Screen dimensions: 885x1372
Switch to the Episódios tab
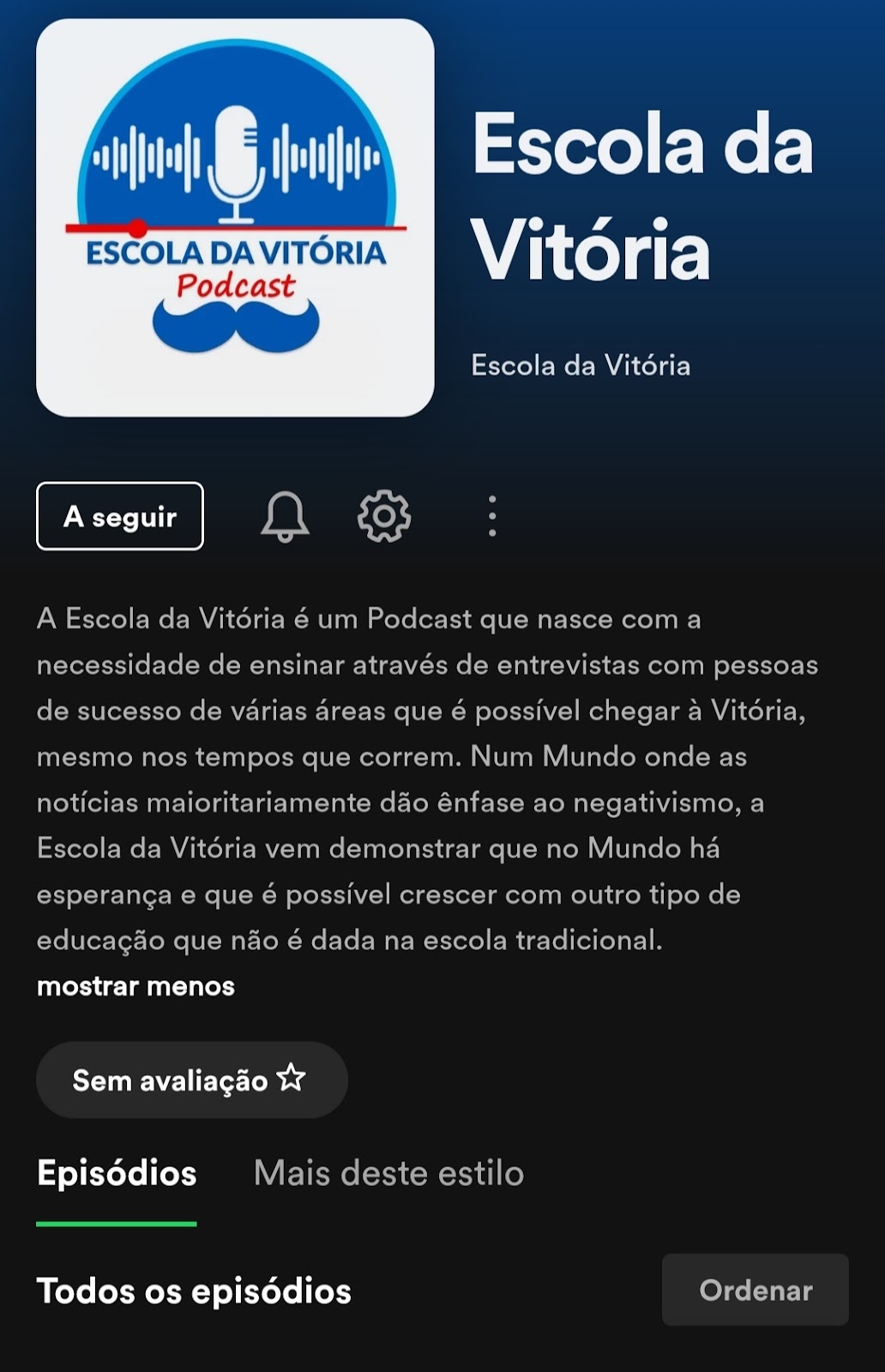[117, 1173]
